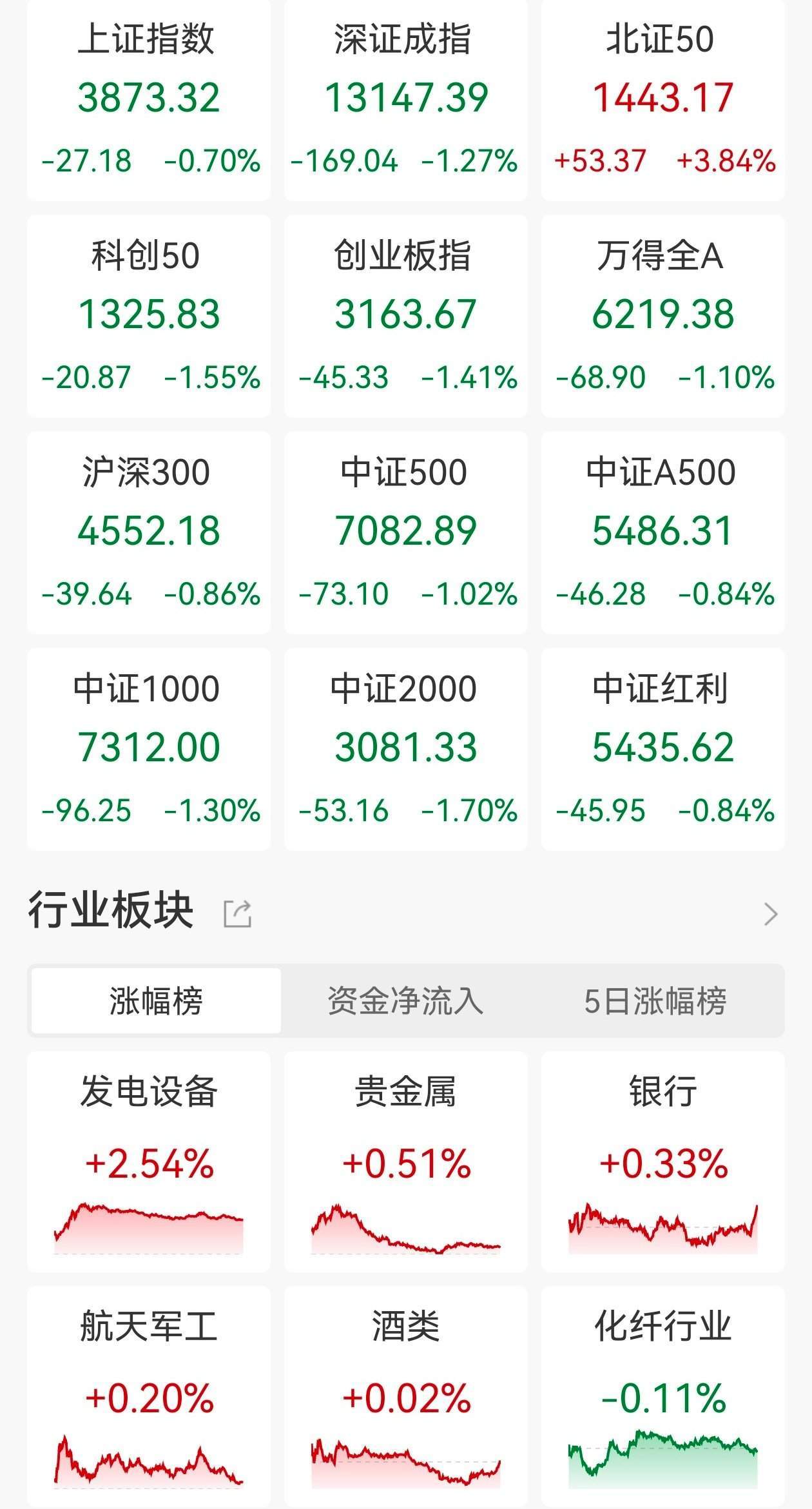View the 贵金属 sector card

[405, 1162]
